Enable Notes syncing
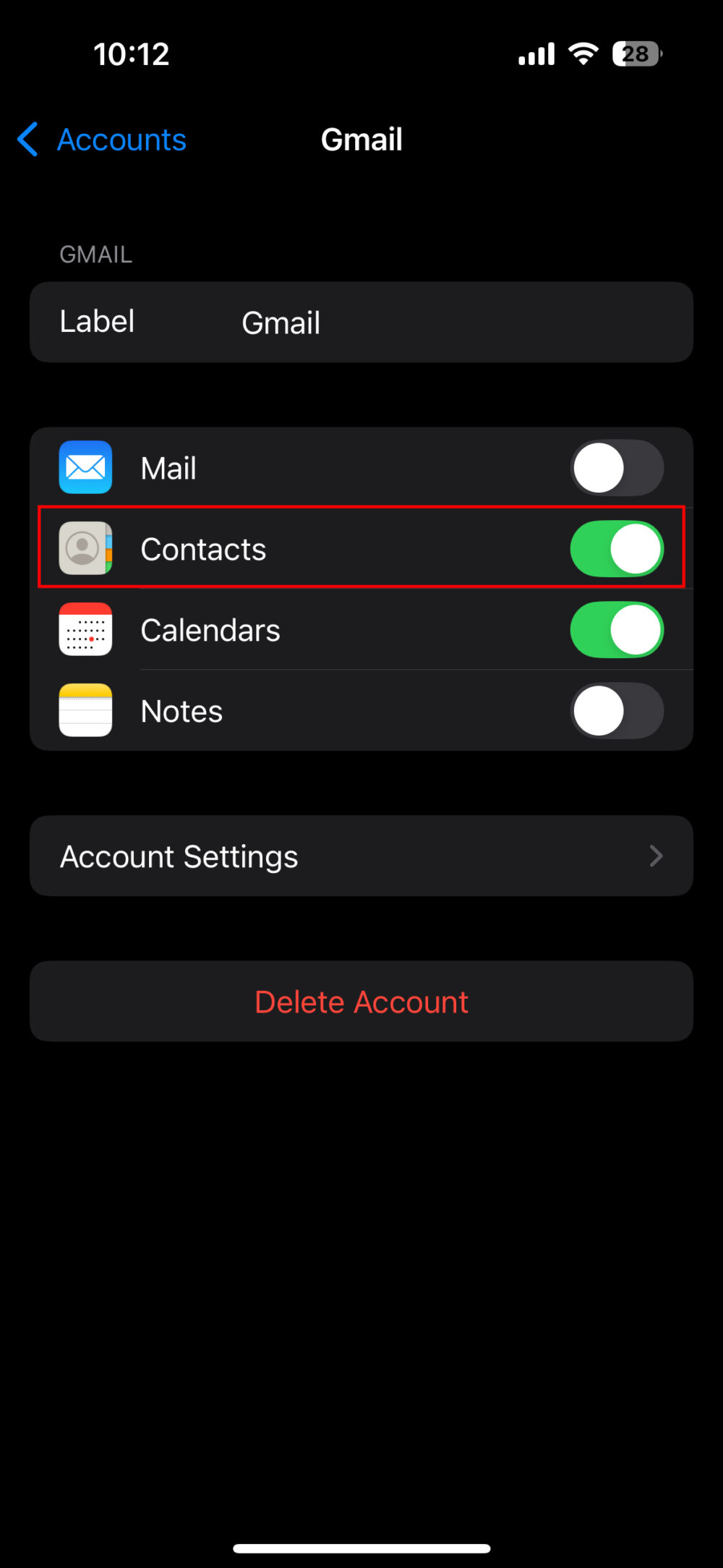 tap(617, 710)
